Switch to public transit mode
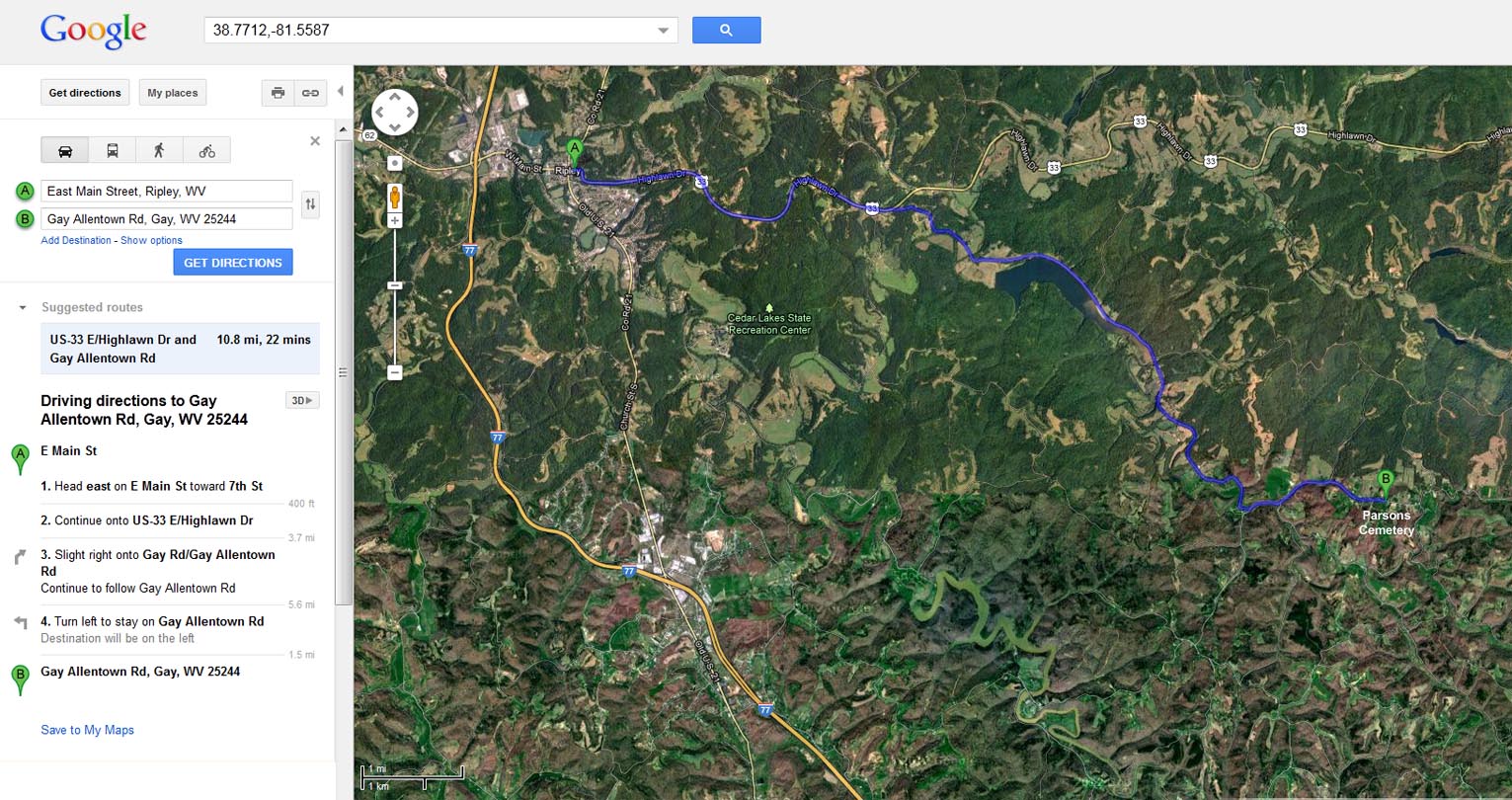The image size is (1512, 800). (113, 150)
